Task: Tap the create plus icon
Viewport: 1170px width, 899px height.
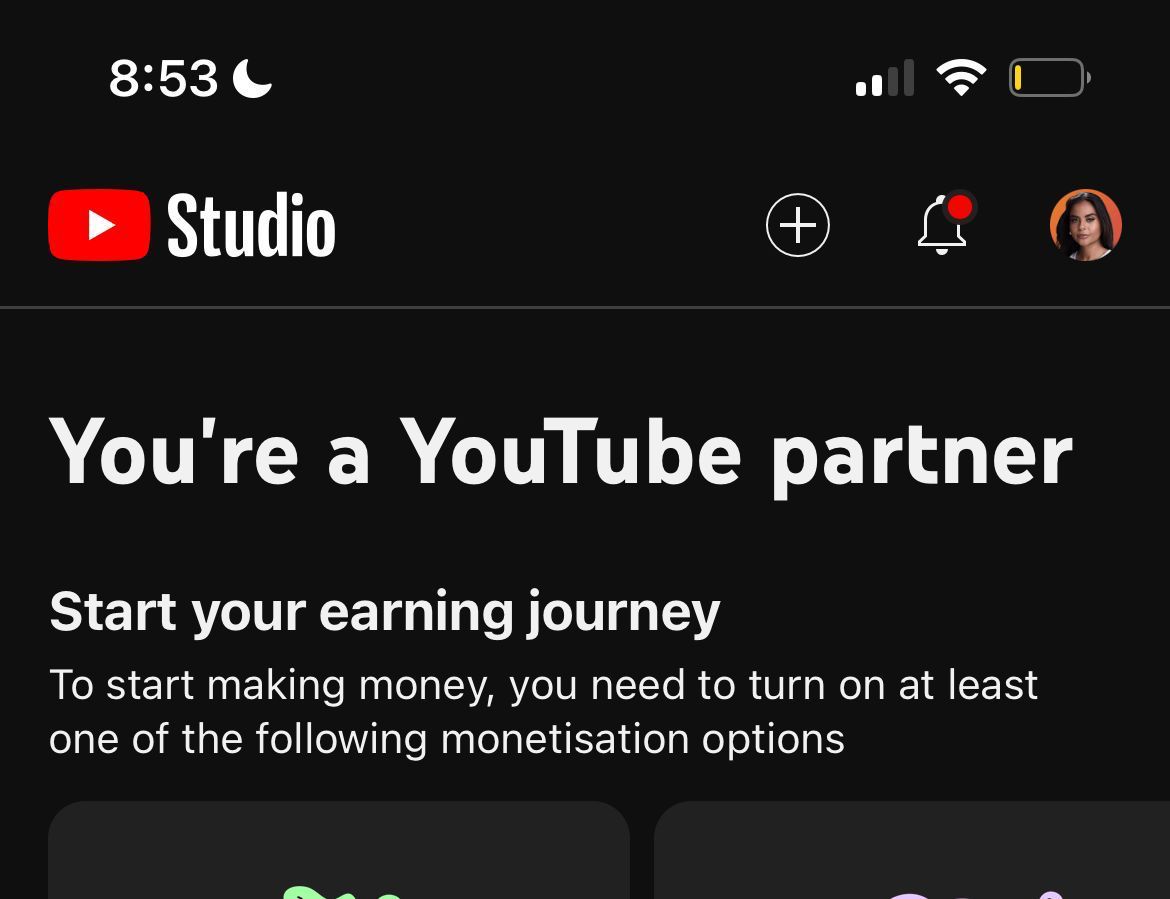Action: coord(797,226)
